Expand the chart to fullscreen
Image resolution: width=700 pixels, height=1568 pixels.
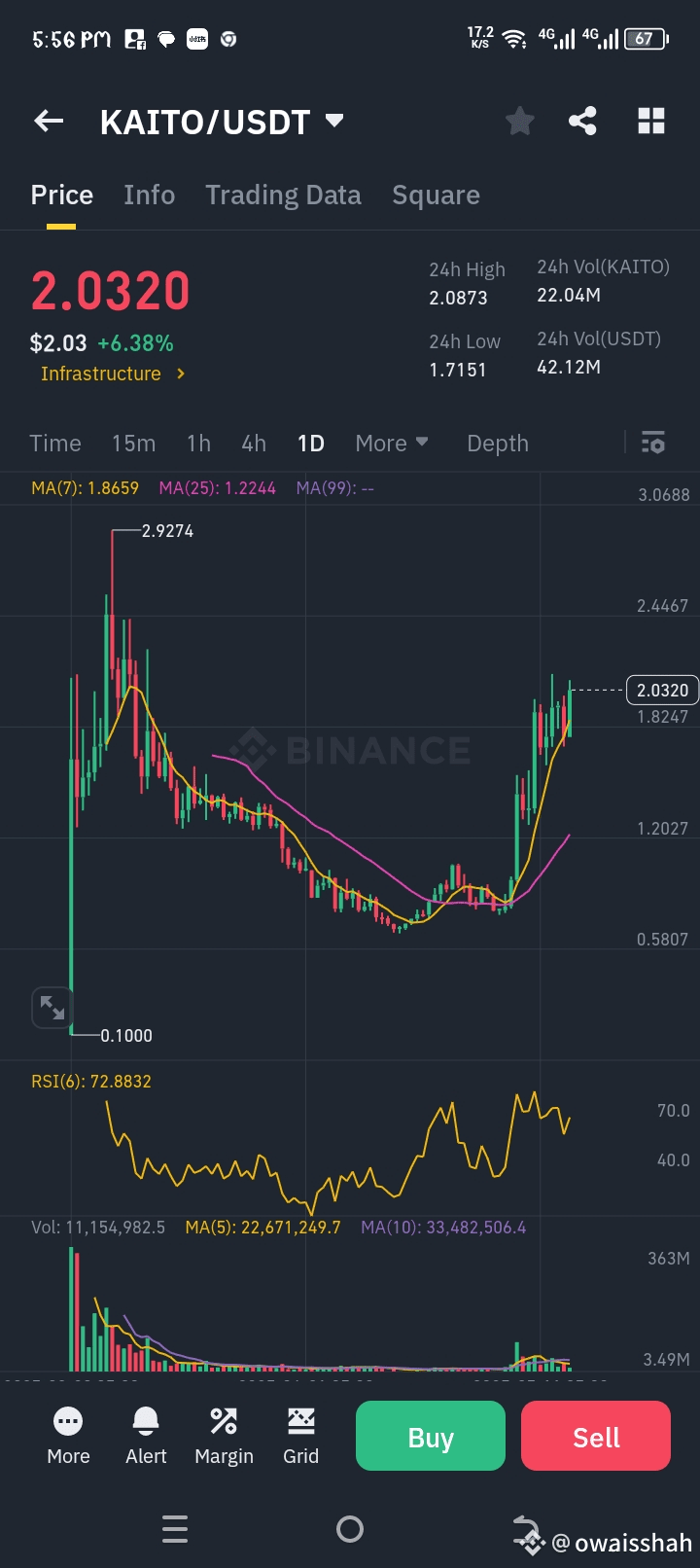click(x=52, y=1008)
